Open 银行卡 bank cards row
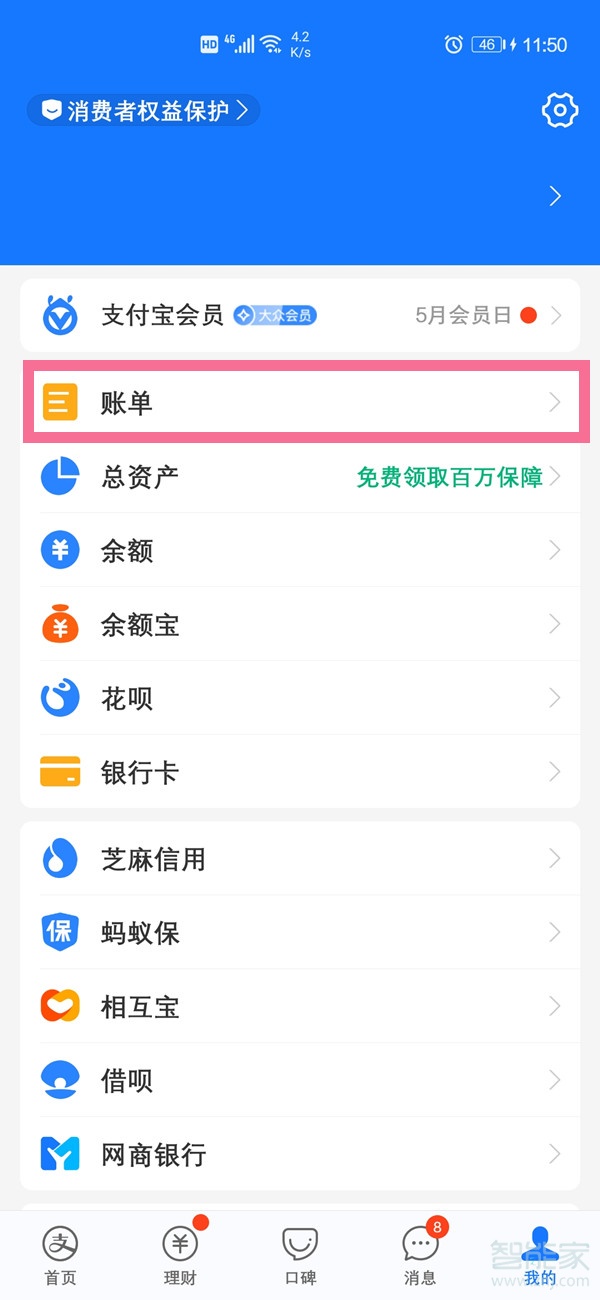The width and height of the screenshot is (600, 1300). 300,772
